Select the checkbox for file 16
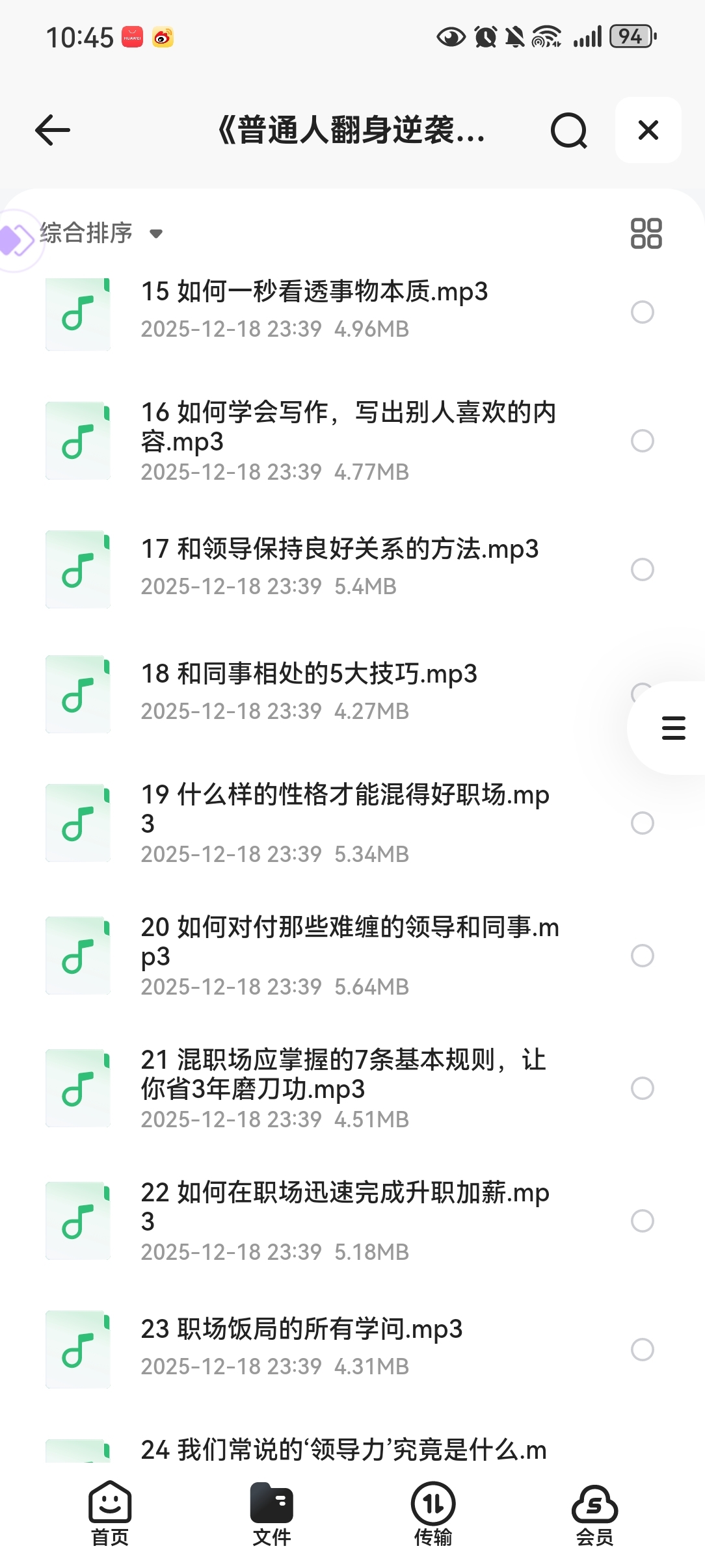This screenshot has height=1568, width=705. (x=642, y=441)
